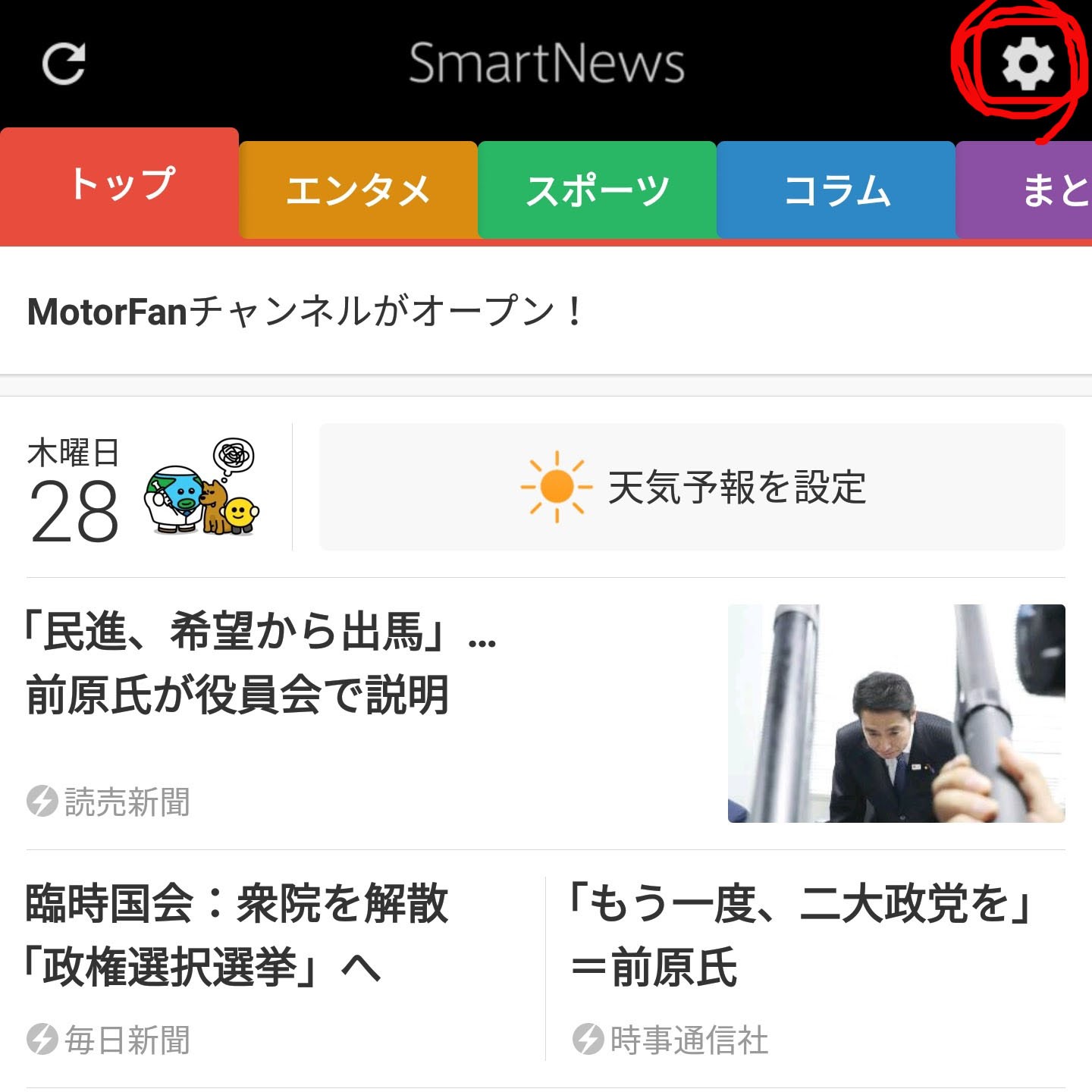Go to the コラム tab
The height and width of the screenshot is (1092, 1092).
pyautogui.click(x=836, y=191)
